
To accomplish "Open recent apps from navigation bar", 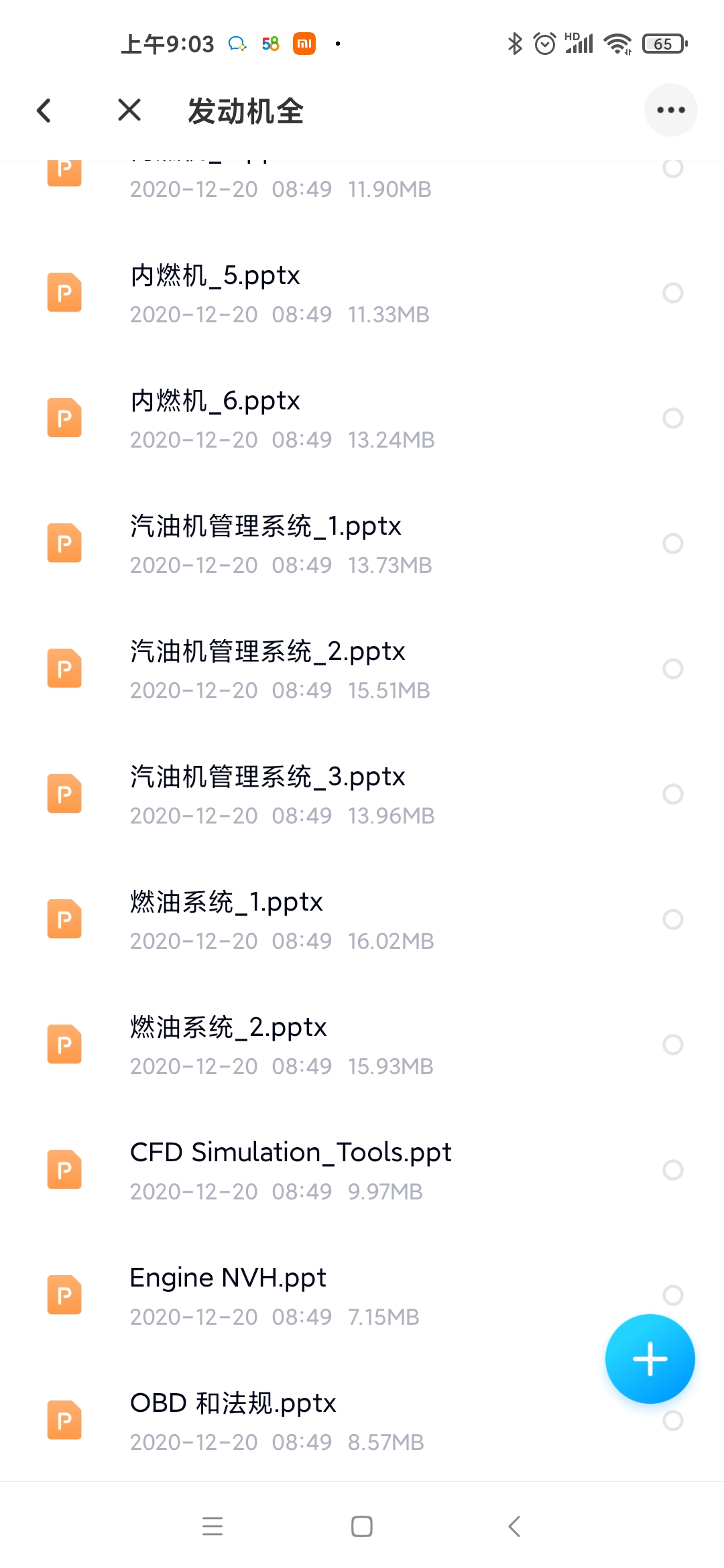I will (x=213, y=1526).
